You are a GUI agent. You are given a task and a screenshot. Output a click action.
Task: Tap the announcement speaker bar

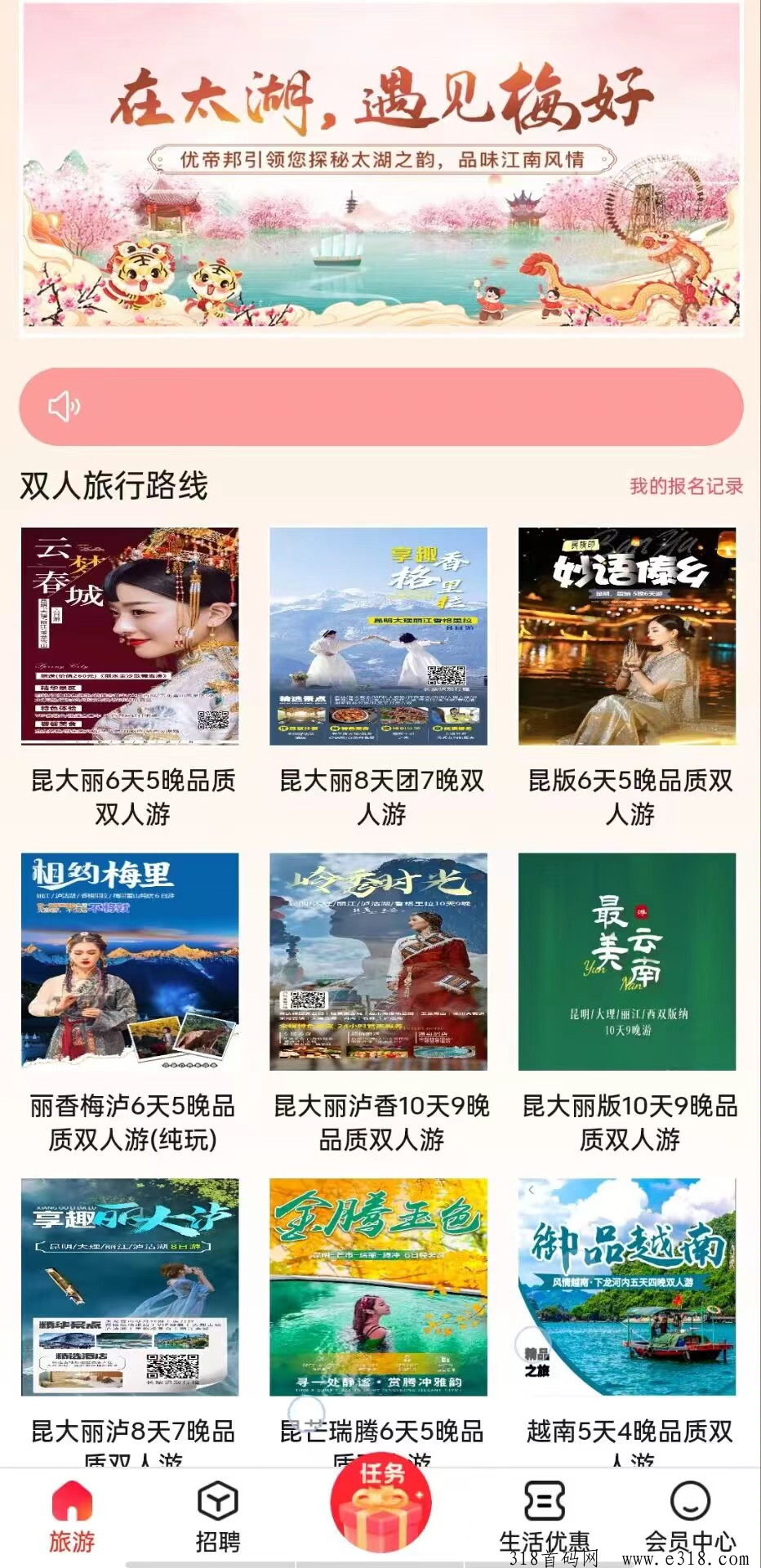click(380, 406)
